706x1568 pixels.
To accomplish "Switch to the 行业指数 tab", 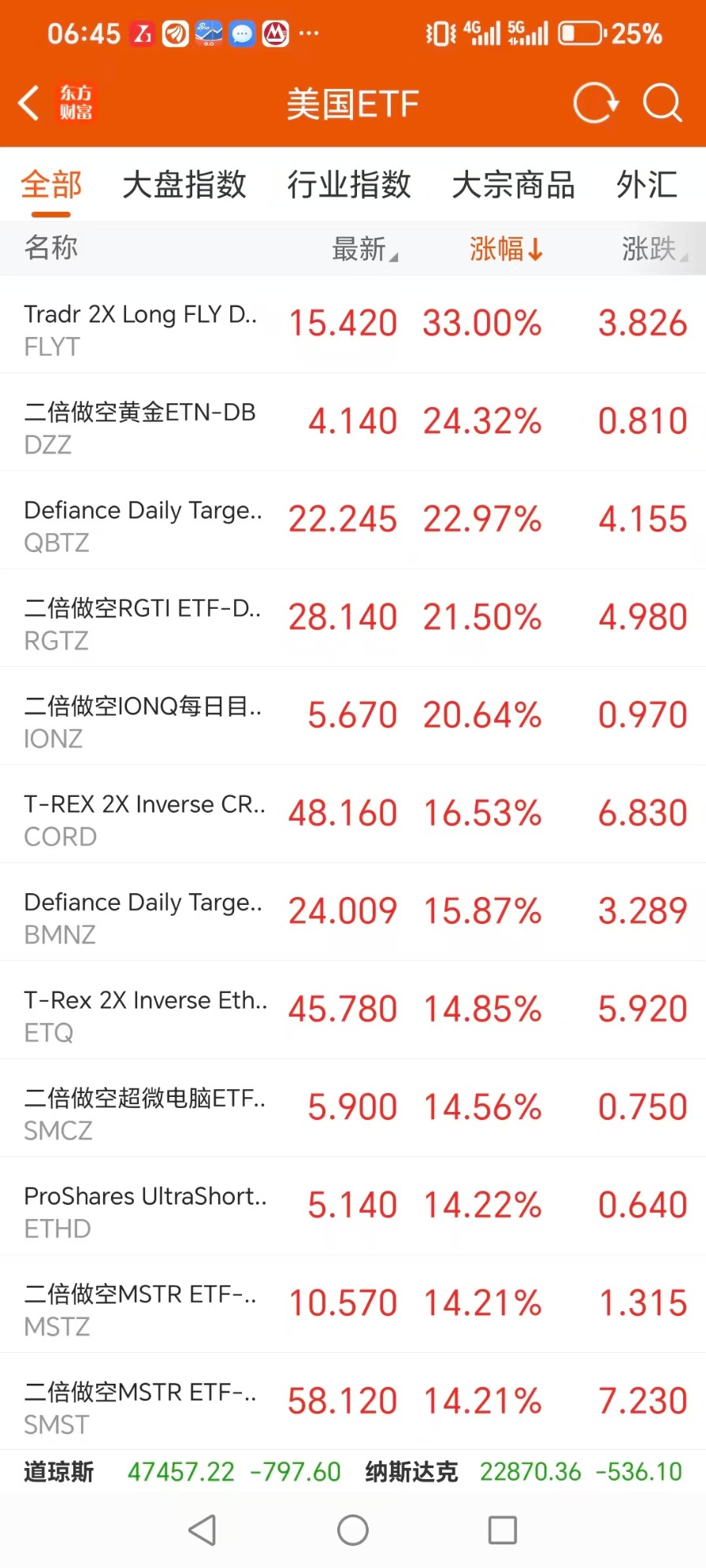I will [x=349, y=185].
